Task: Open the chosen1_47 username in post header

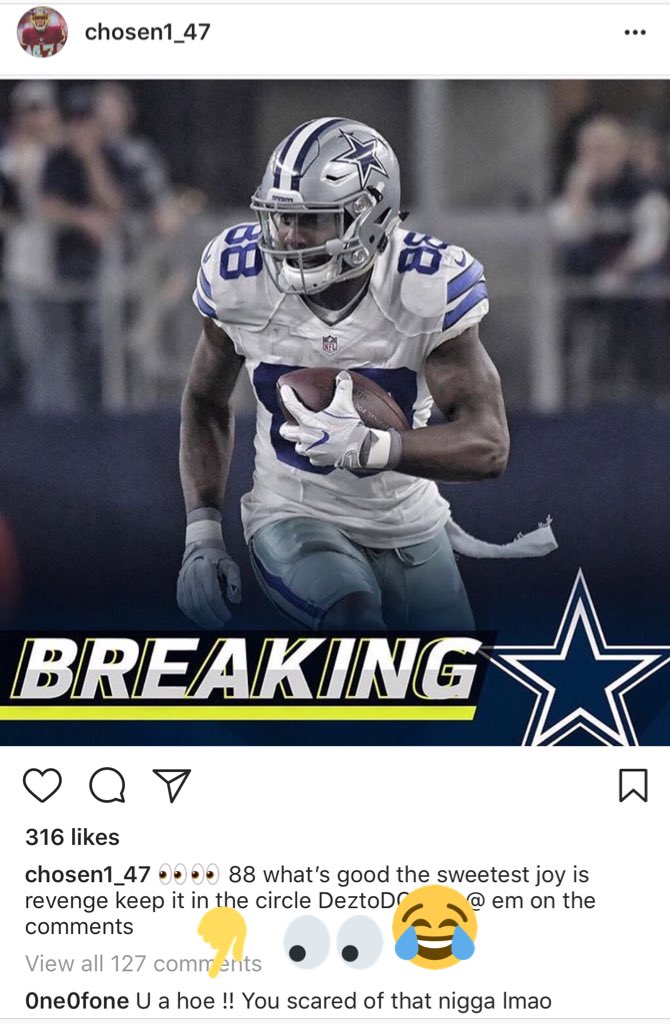Action: [x=147, y=32]
